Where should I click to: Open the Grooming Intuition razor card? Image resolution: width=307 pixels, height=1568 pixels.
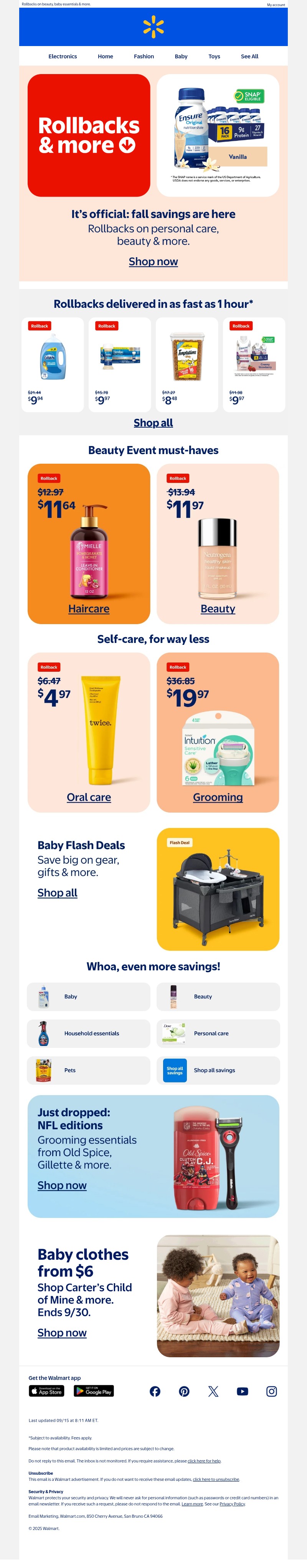coord(218,732)
